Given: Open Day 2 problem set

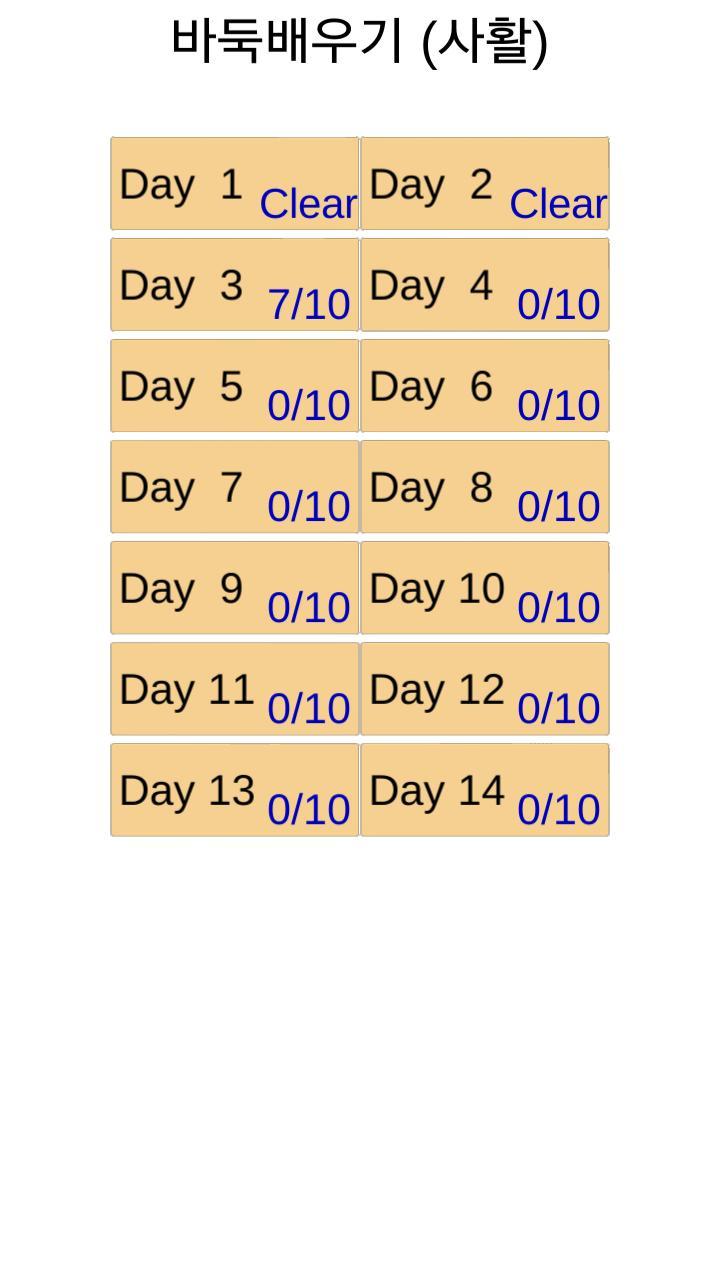Looking at the screenshot, I should click(x=484, y=184).
